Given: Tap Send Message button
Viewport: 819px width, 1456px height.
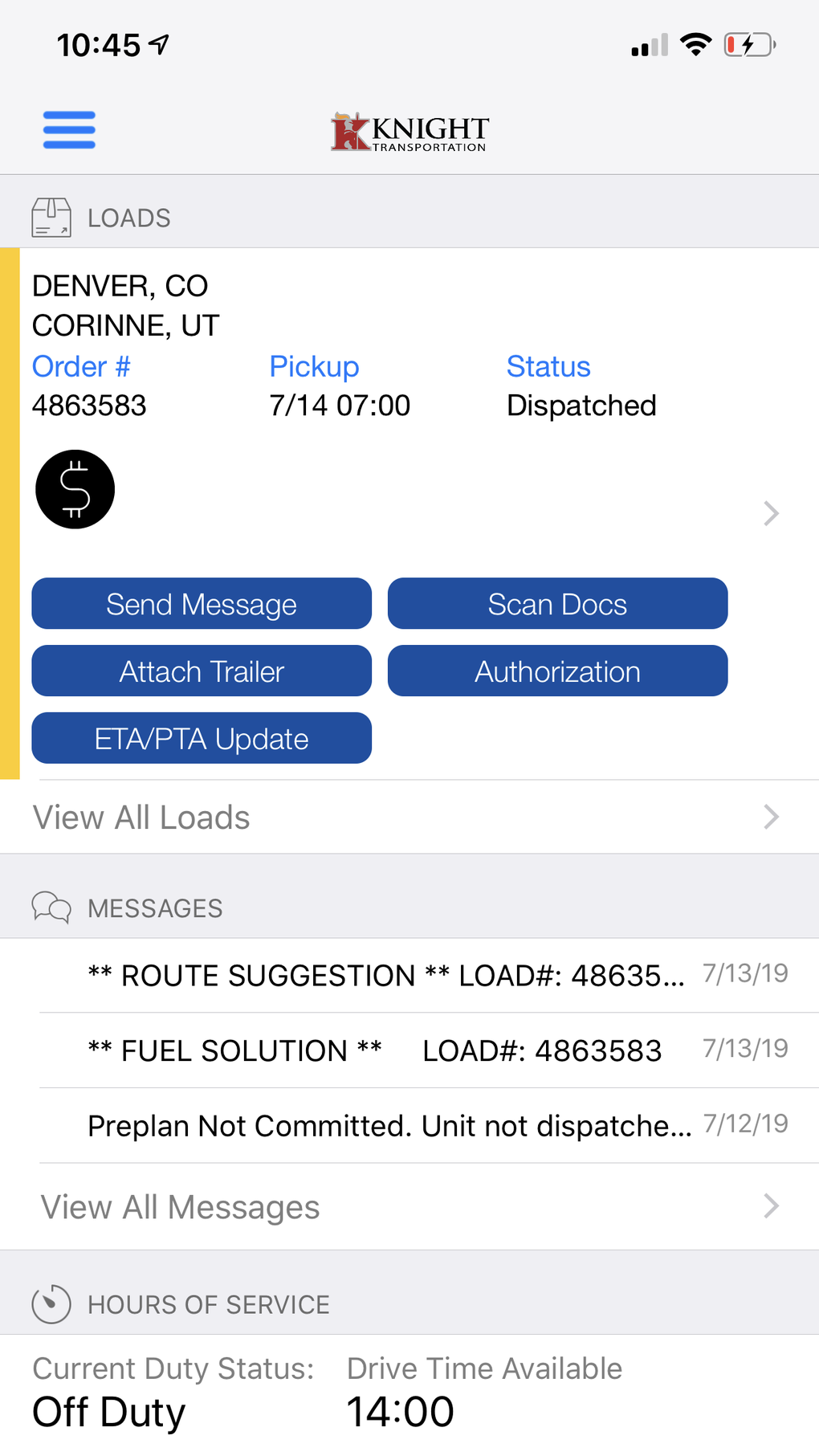Looking at the screenshot, I should point(202,604).
